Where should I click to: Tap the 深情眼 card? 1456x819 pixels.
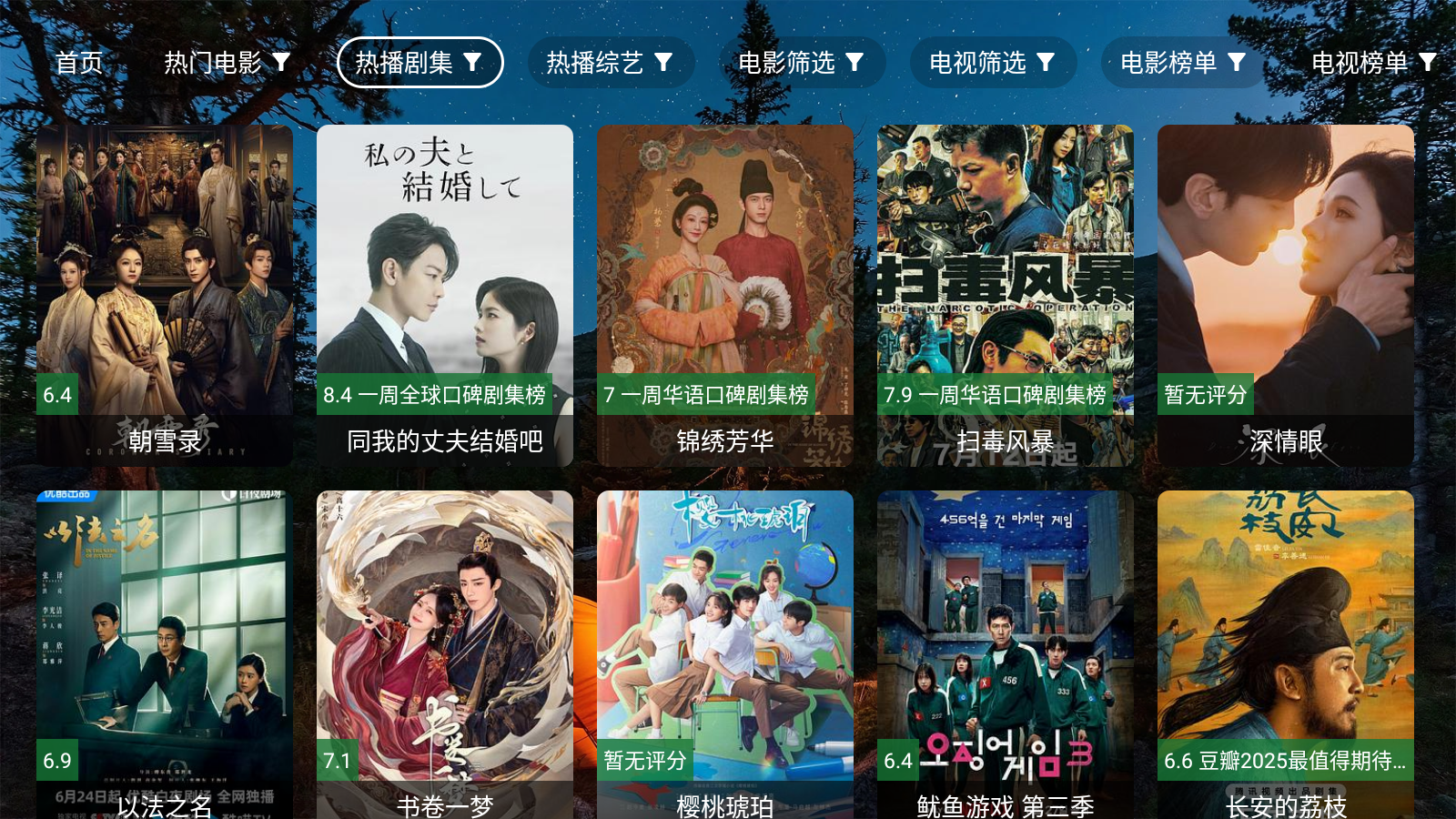click(1286, 295)
